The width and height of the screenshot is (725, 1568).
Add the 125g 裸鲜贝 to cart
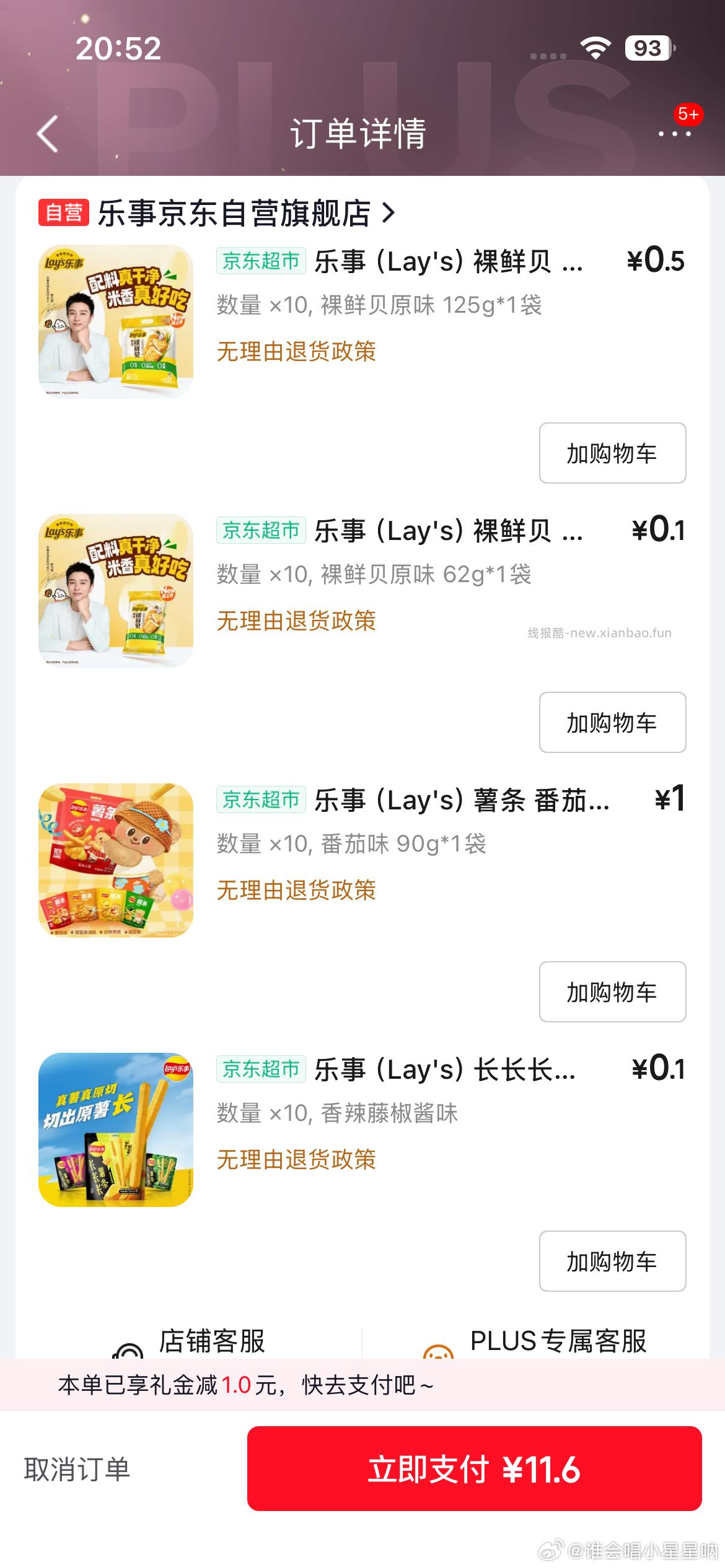612,453
